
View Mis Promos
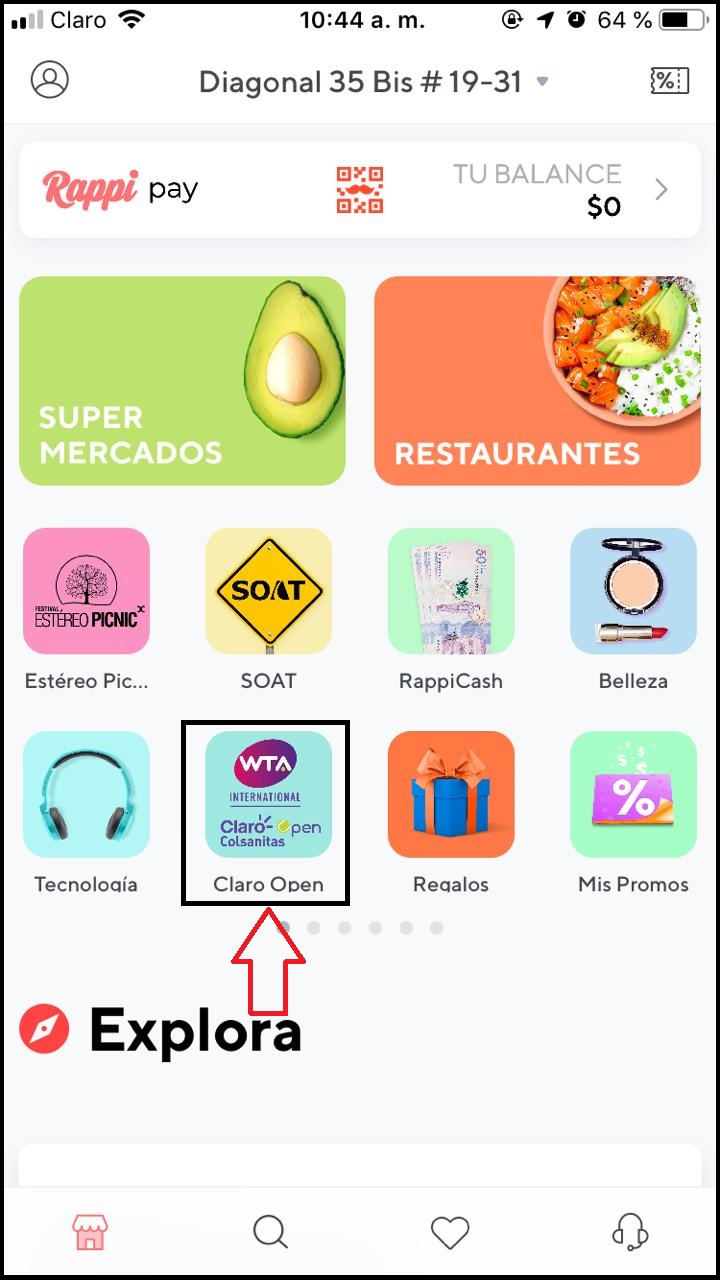(x=633, y=794)
